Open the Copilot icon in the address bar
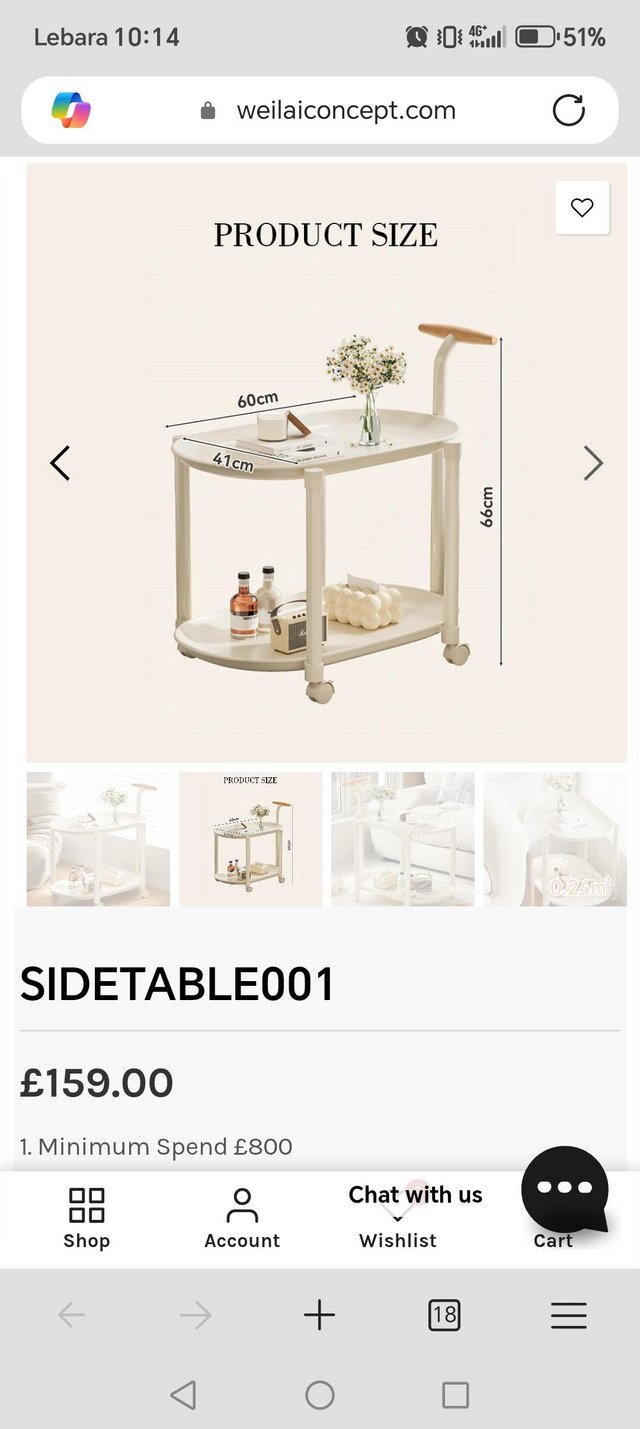 click(71, 110)
